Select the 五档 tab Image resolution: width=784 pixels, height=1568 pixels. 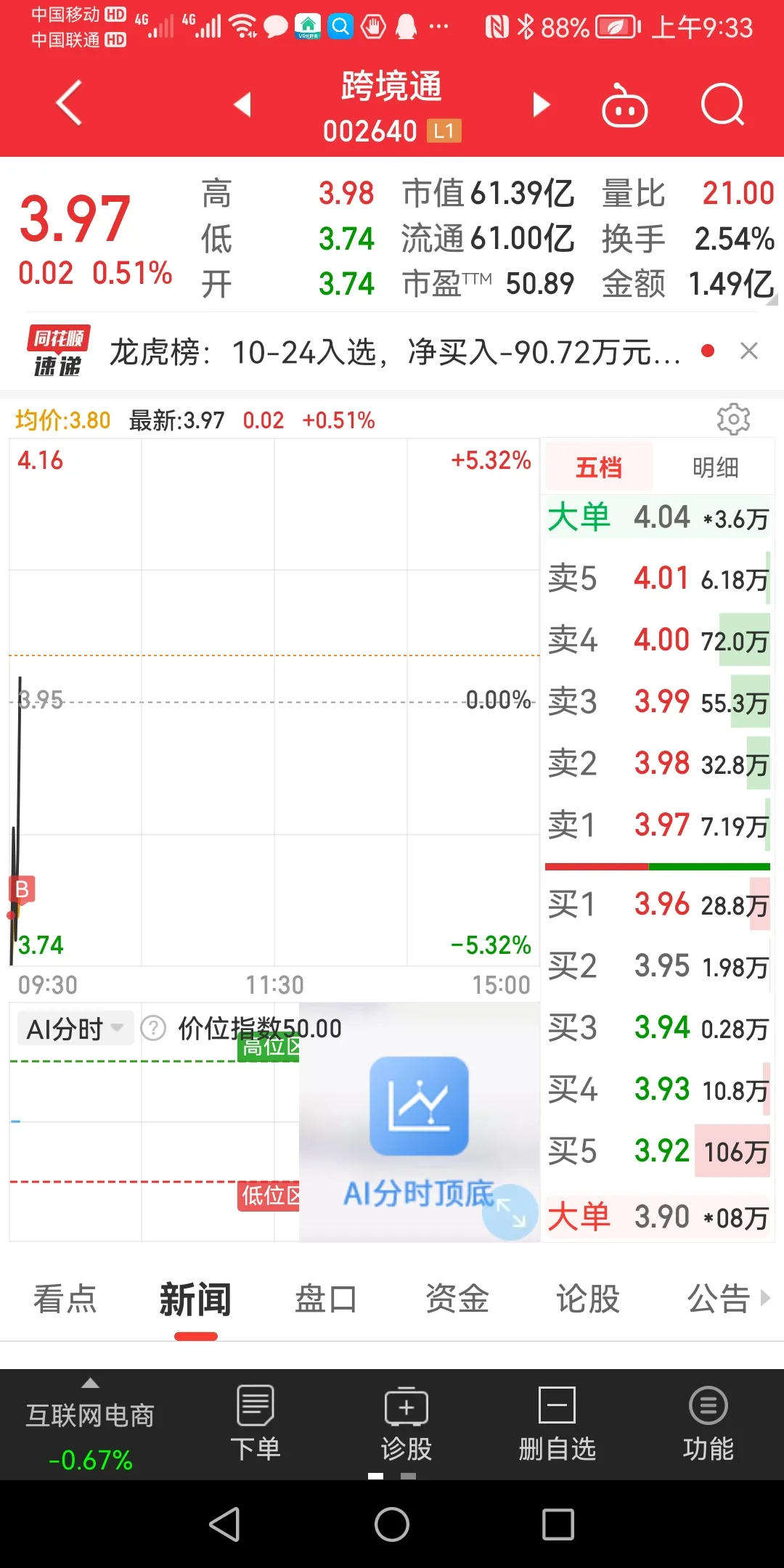(x=599, y=467)
